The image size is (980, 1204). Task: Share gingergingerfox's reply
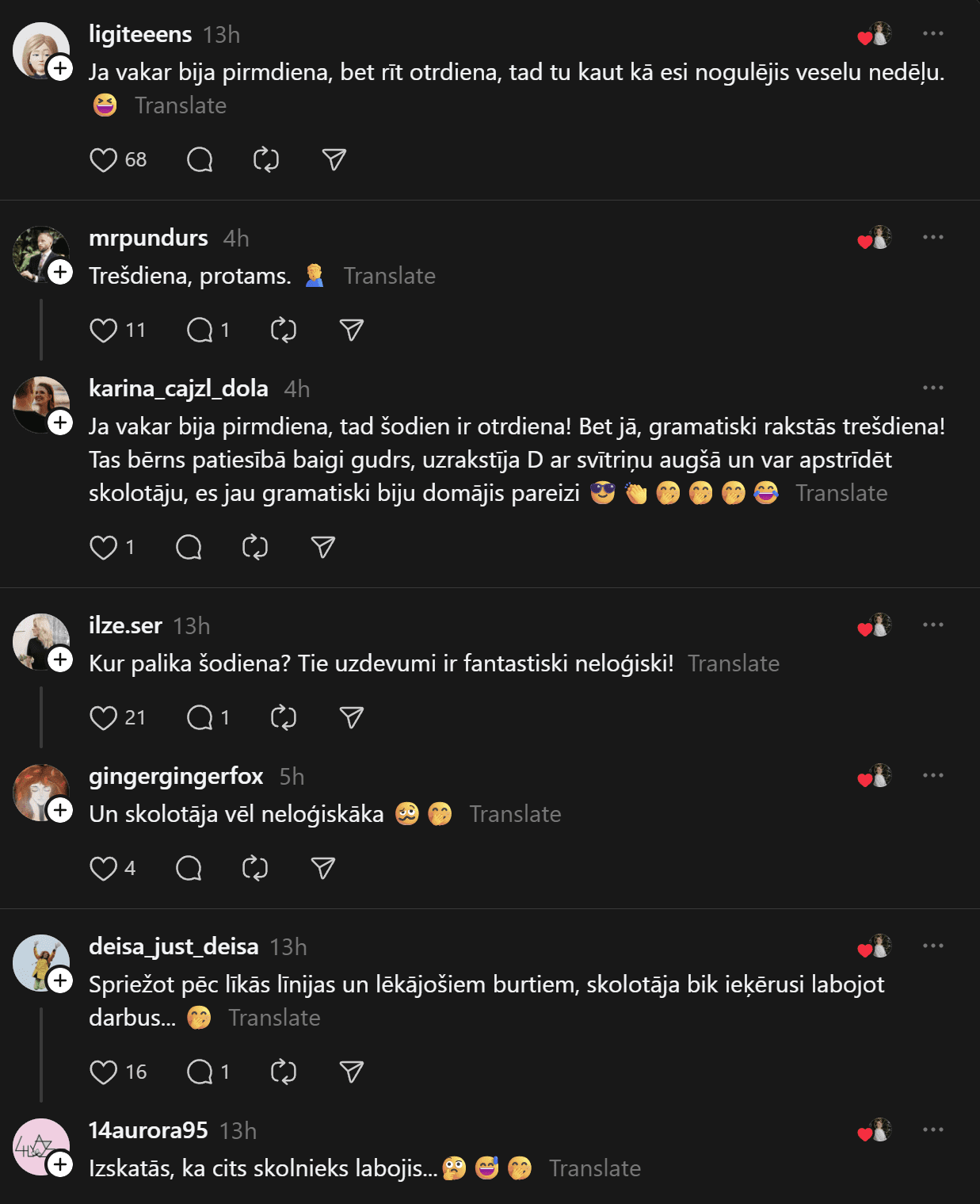pyautogui.click(x=323, y=868)
